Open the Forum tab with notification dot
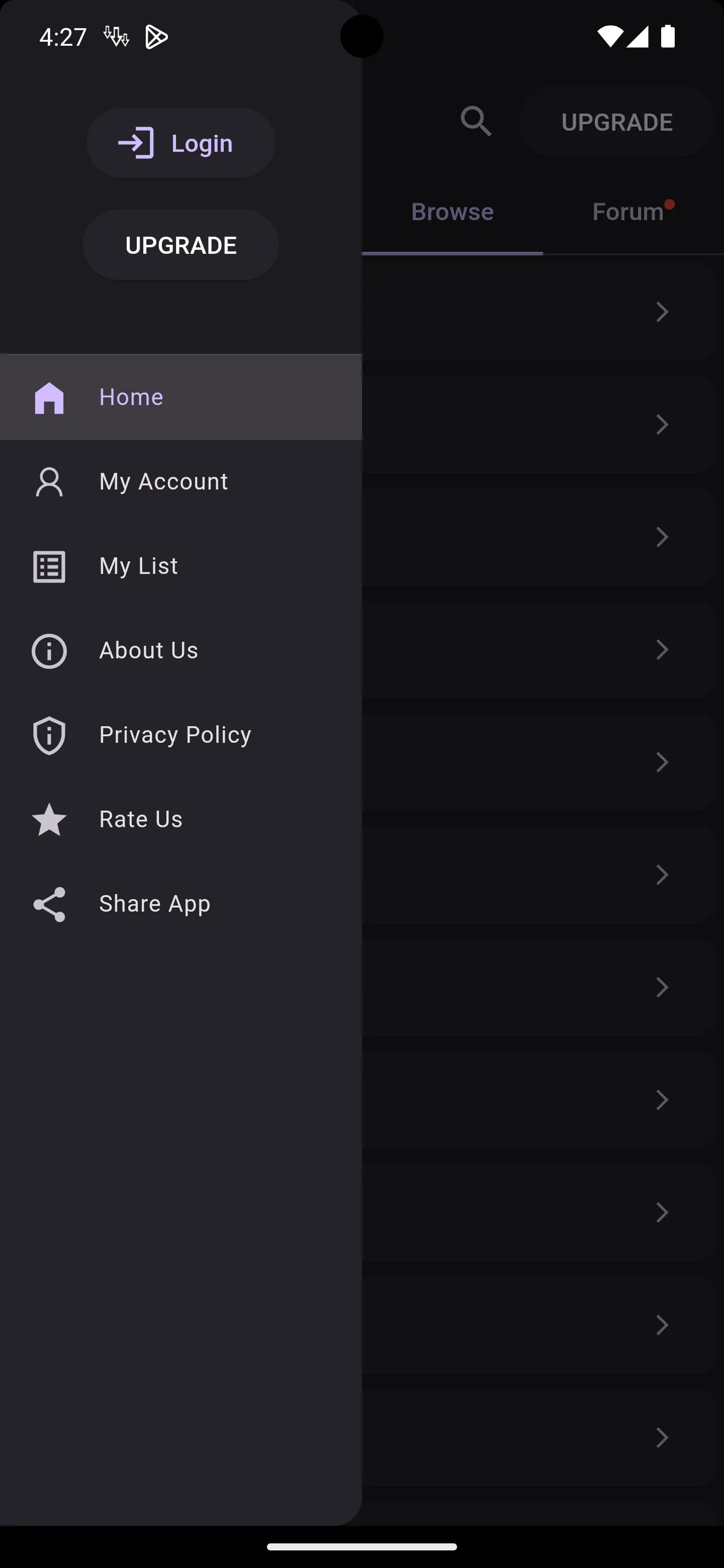The height and width of the screenshot is (1568, 724). (627, 211)
